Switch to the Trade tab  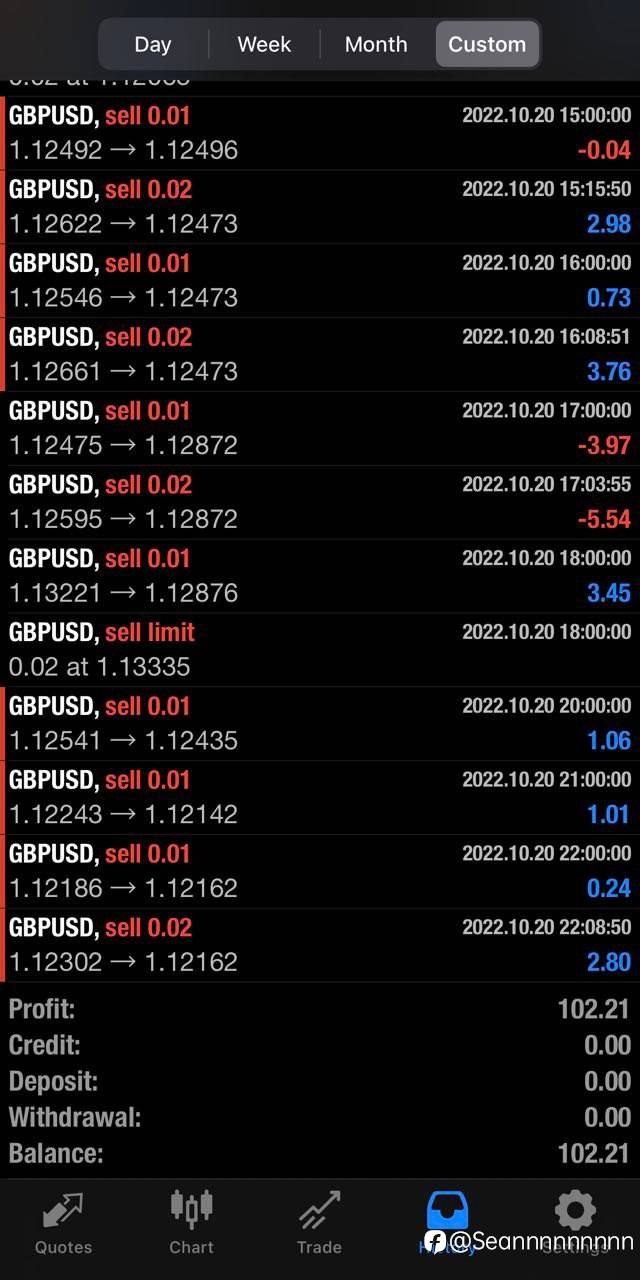[x=319, y=1222]
